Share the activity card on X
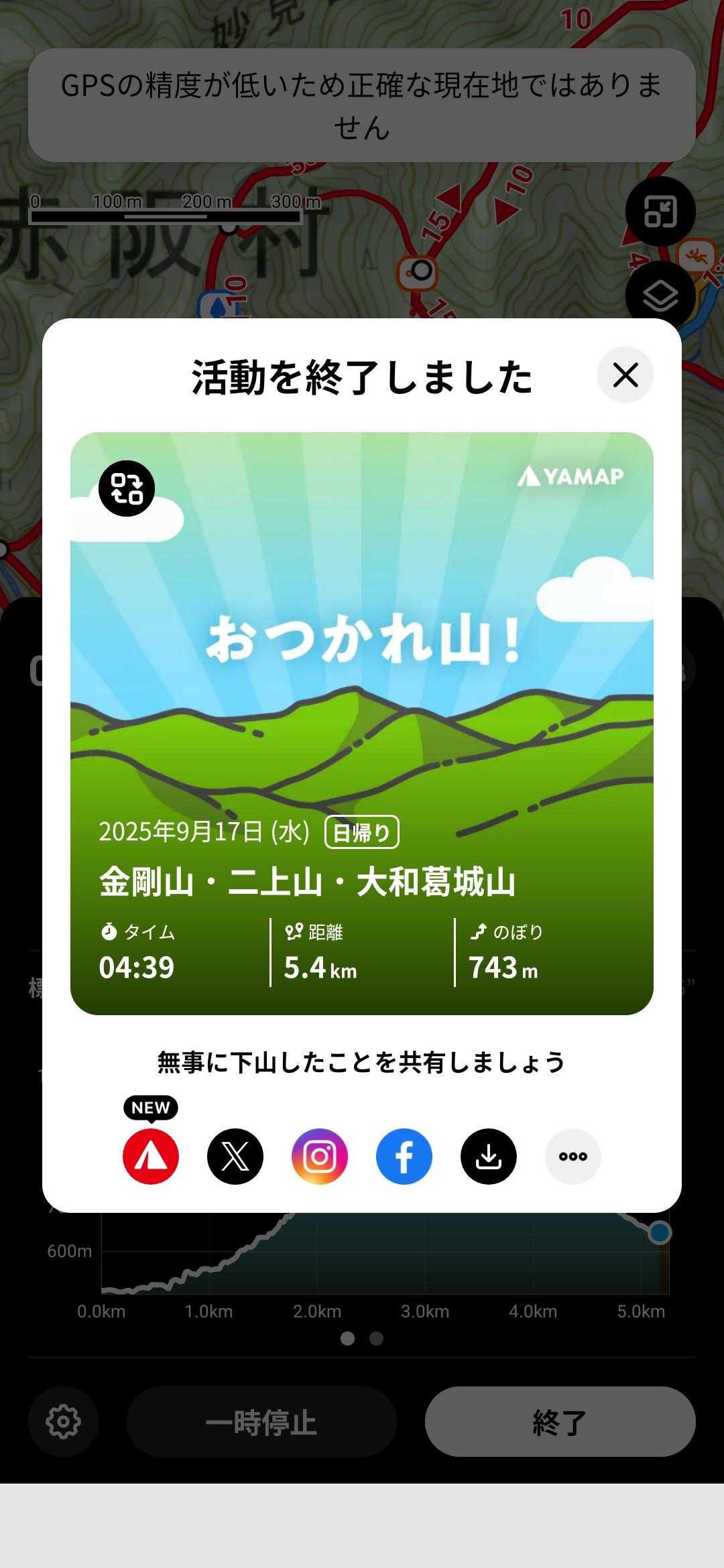This screenshot has width=724, height=1568. (235, 1157)
